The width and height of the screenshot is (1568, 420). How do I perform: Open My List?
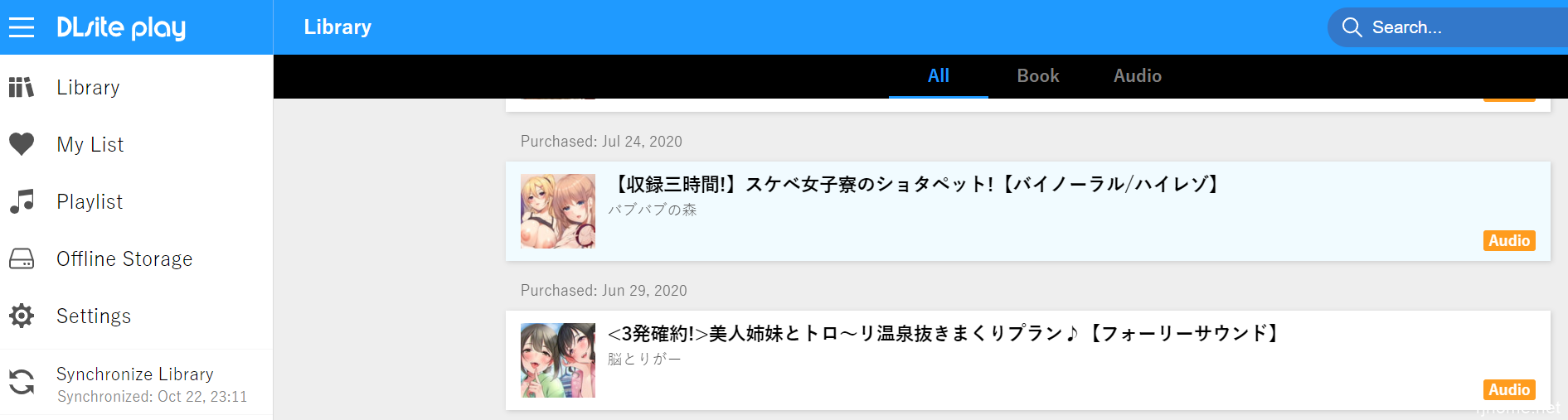90,144
